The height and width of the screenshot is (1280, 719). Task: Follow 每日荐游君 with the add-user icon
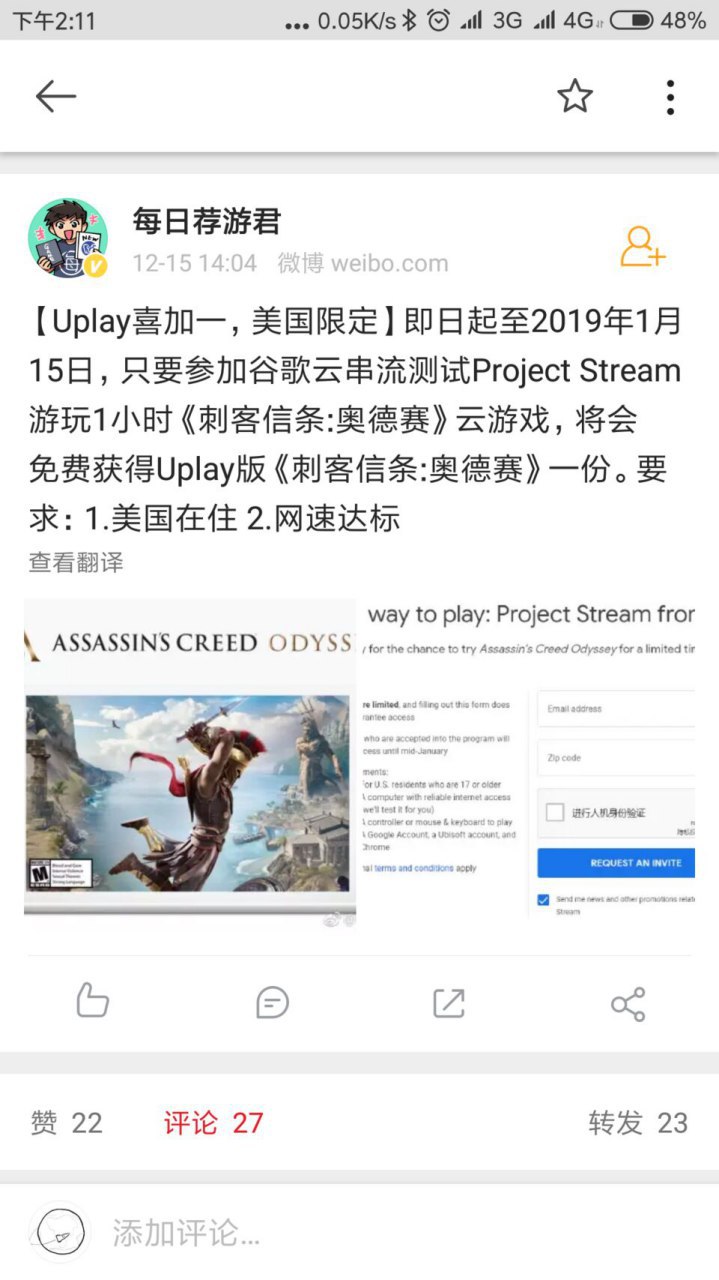coord(642,247)
